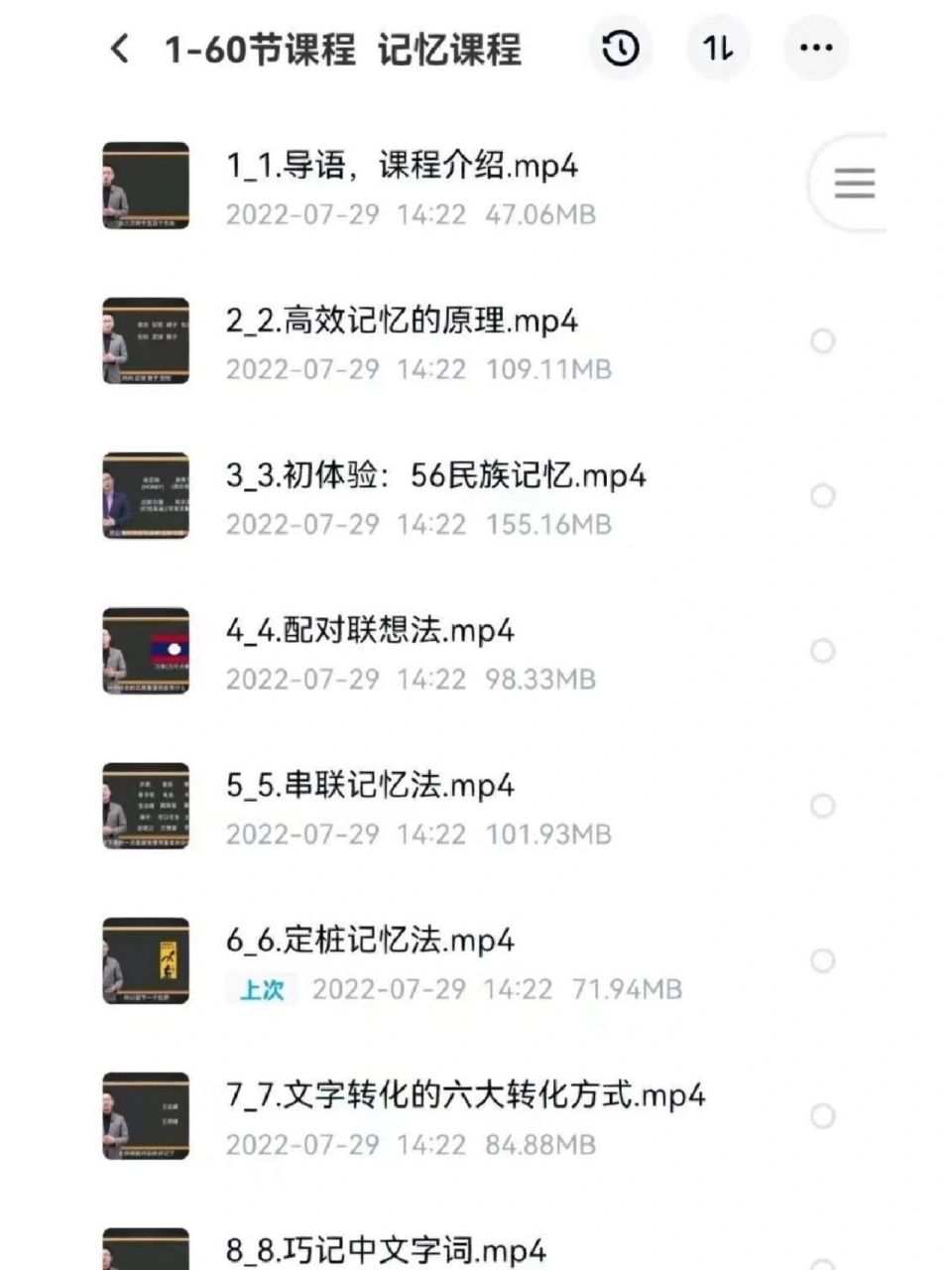Open the ... menu for folder actions
The height and width of the screenshot is (1270, 952).
click(x=813, y=48)
